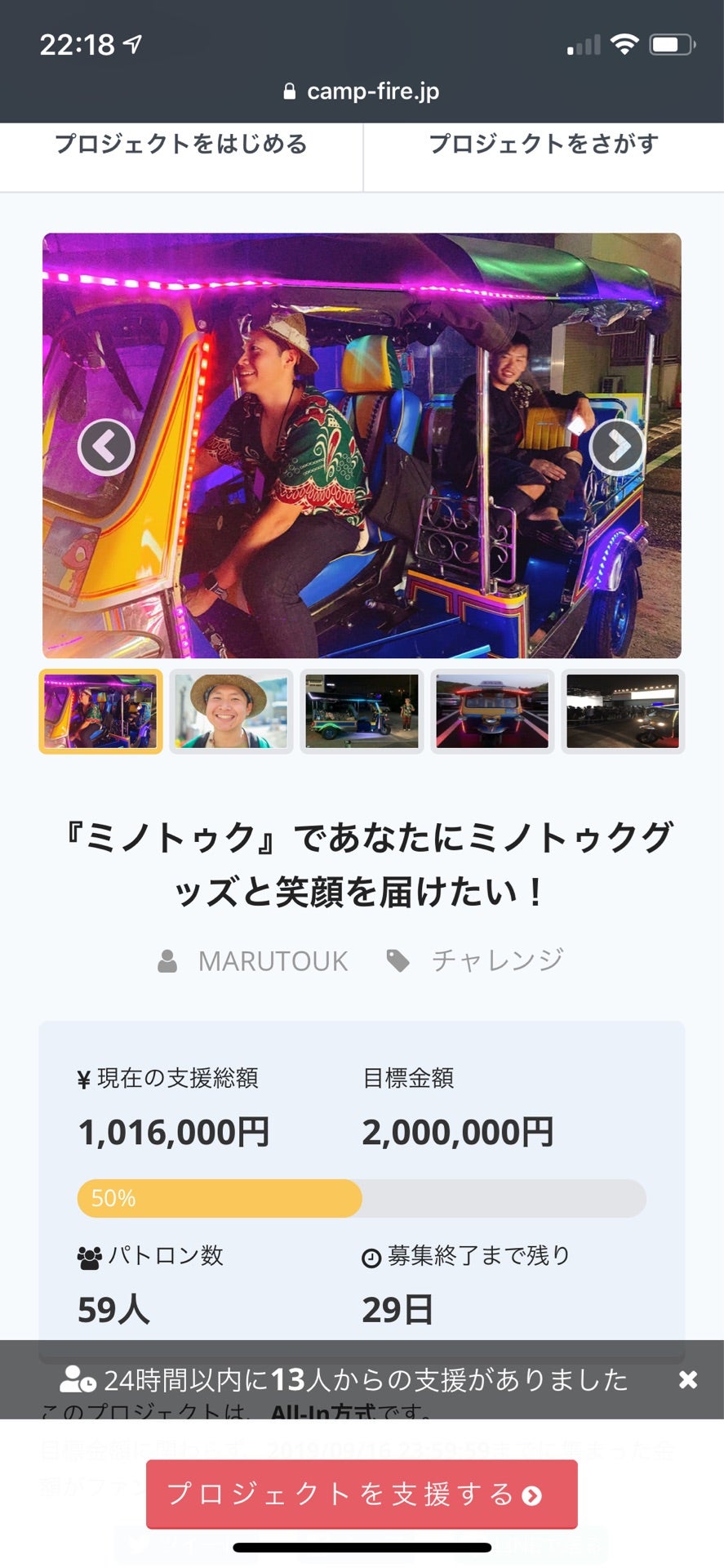This screenshot has height=1568, width=724.
Task: Tap プロジェクトをはじめる link
Action: click(x=180, y=145)
